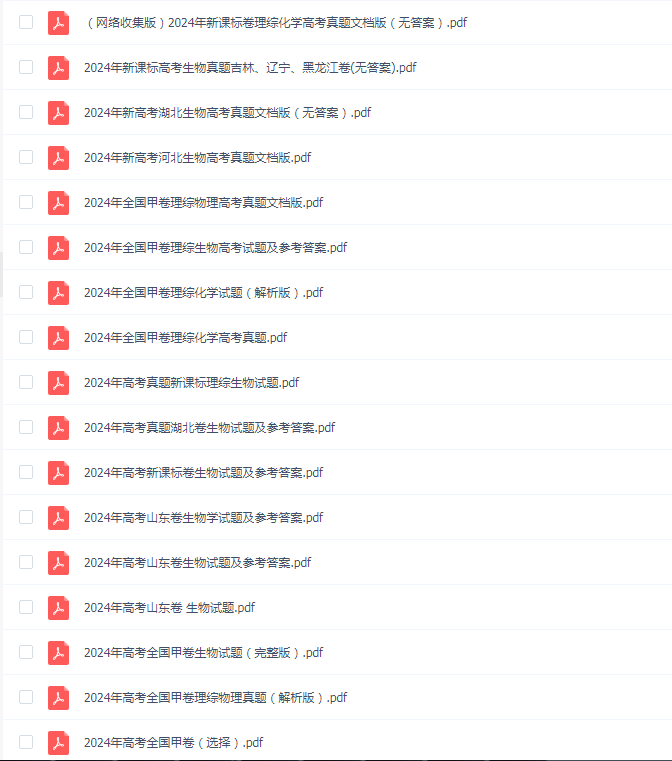
Task: Check the box beside 2024年全国甲卷理综生物高考试题及参考答案
Action: point(26,247)
